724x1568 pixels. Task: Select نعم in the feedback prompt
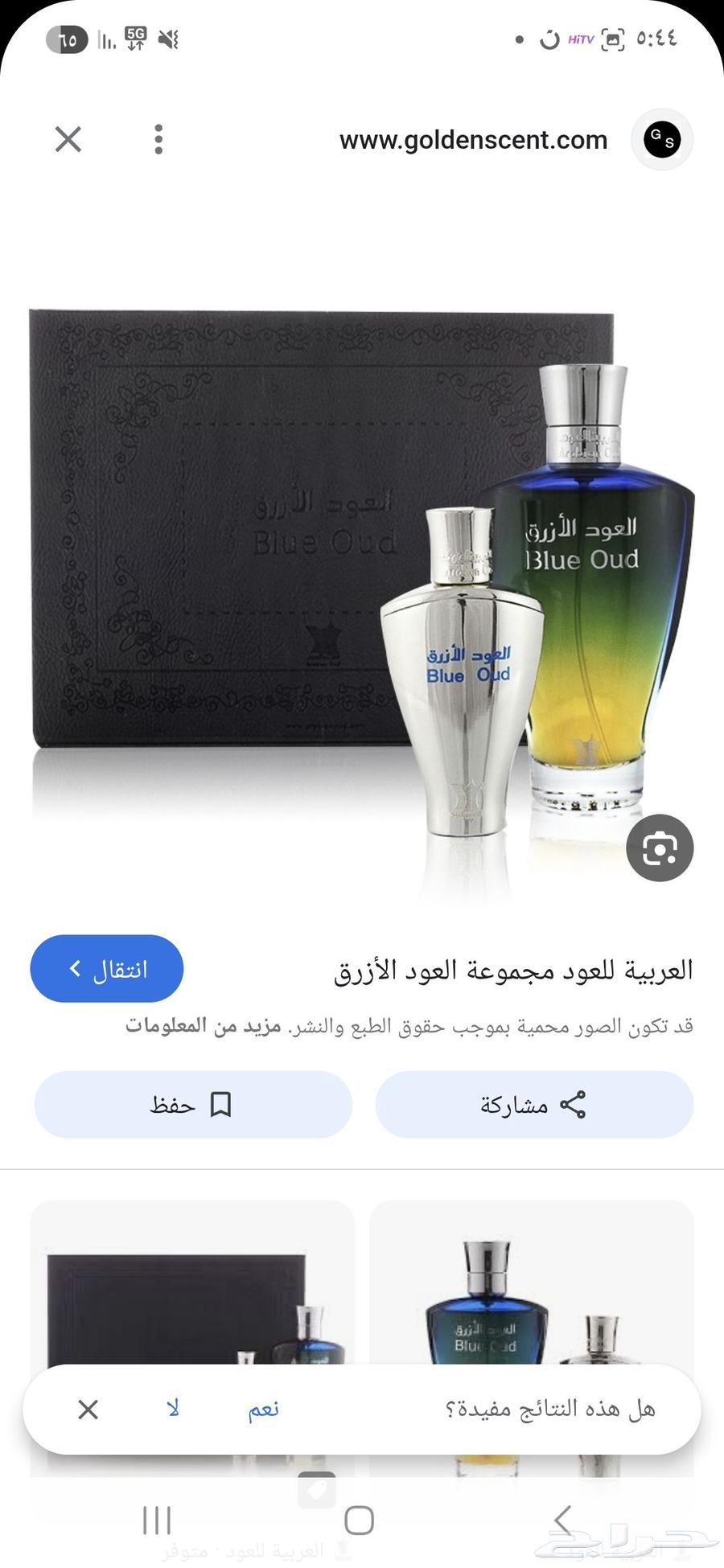[265, 1410]
